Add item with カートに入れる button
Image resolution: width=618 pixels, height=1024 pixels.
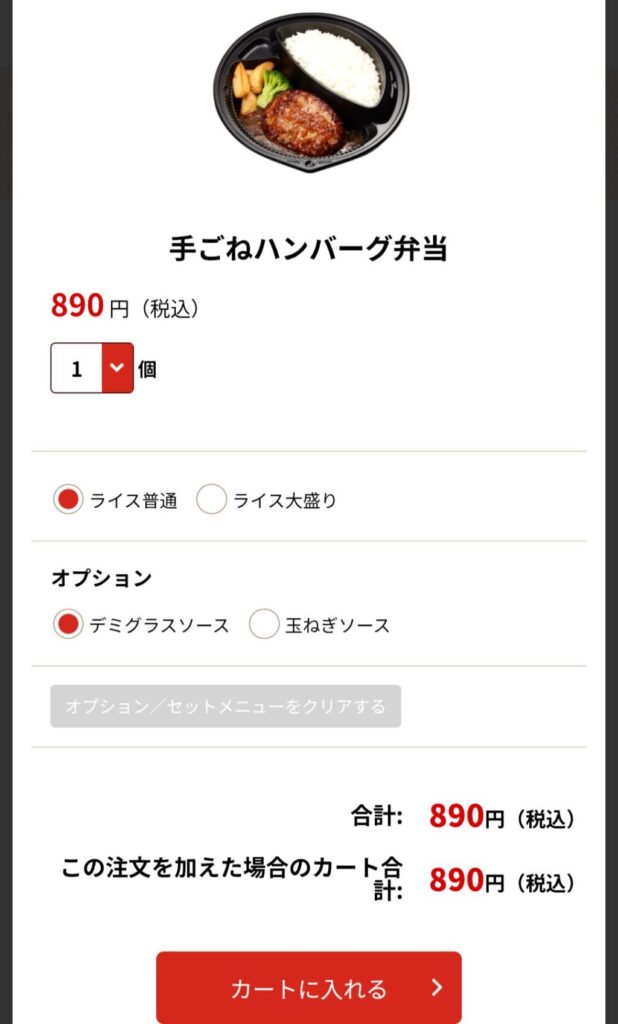(308, 988)
